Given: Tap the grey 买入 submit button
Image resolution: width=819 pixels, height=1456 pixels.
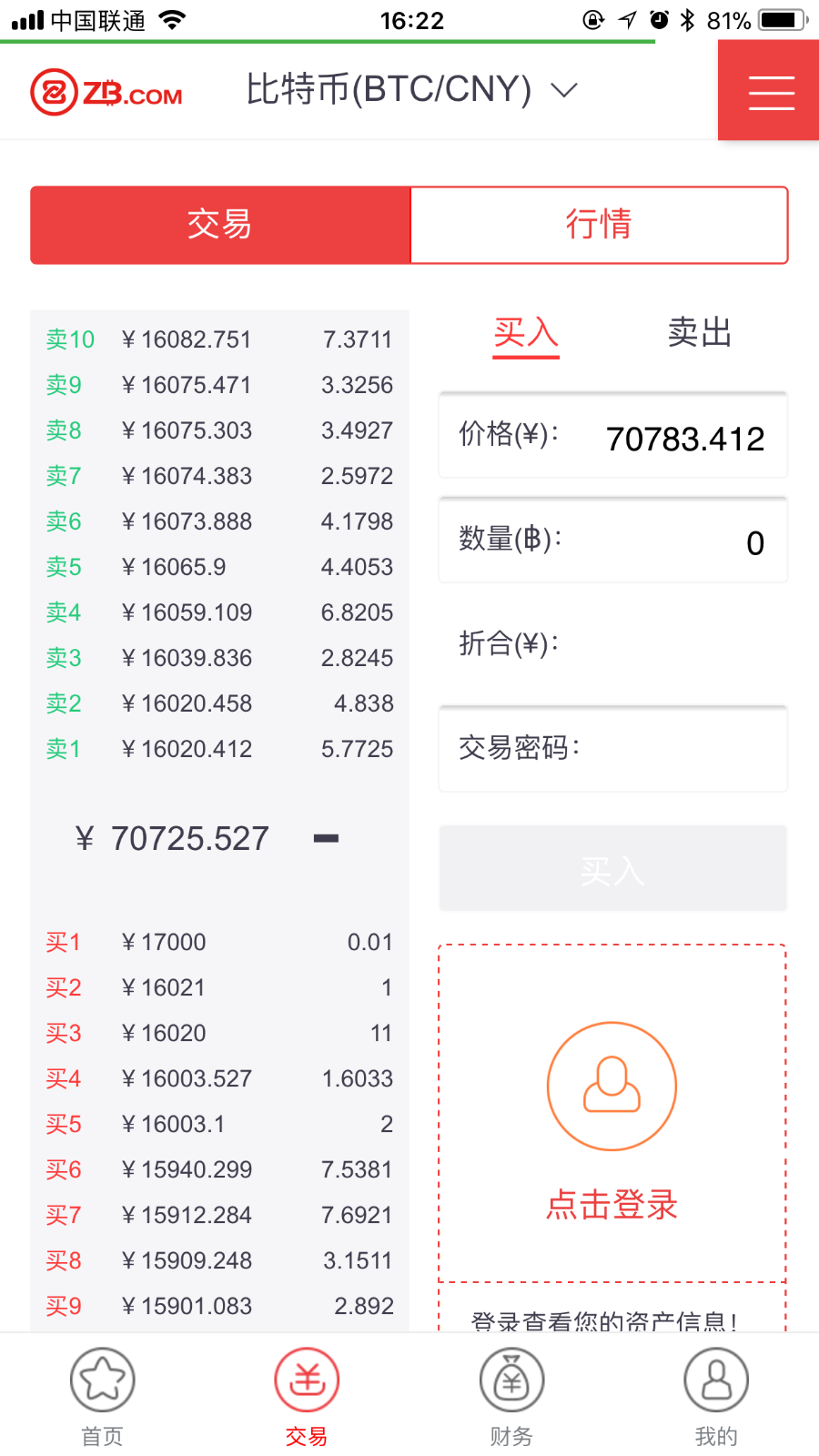Looking at the screenshot, I should coord(613,869).
